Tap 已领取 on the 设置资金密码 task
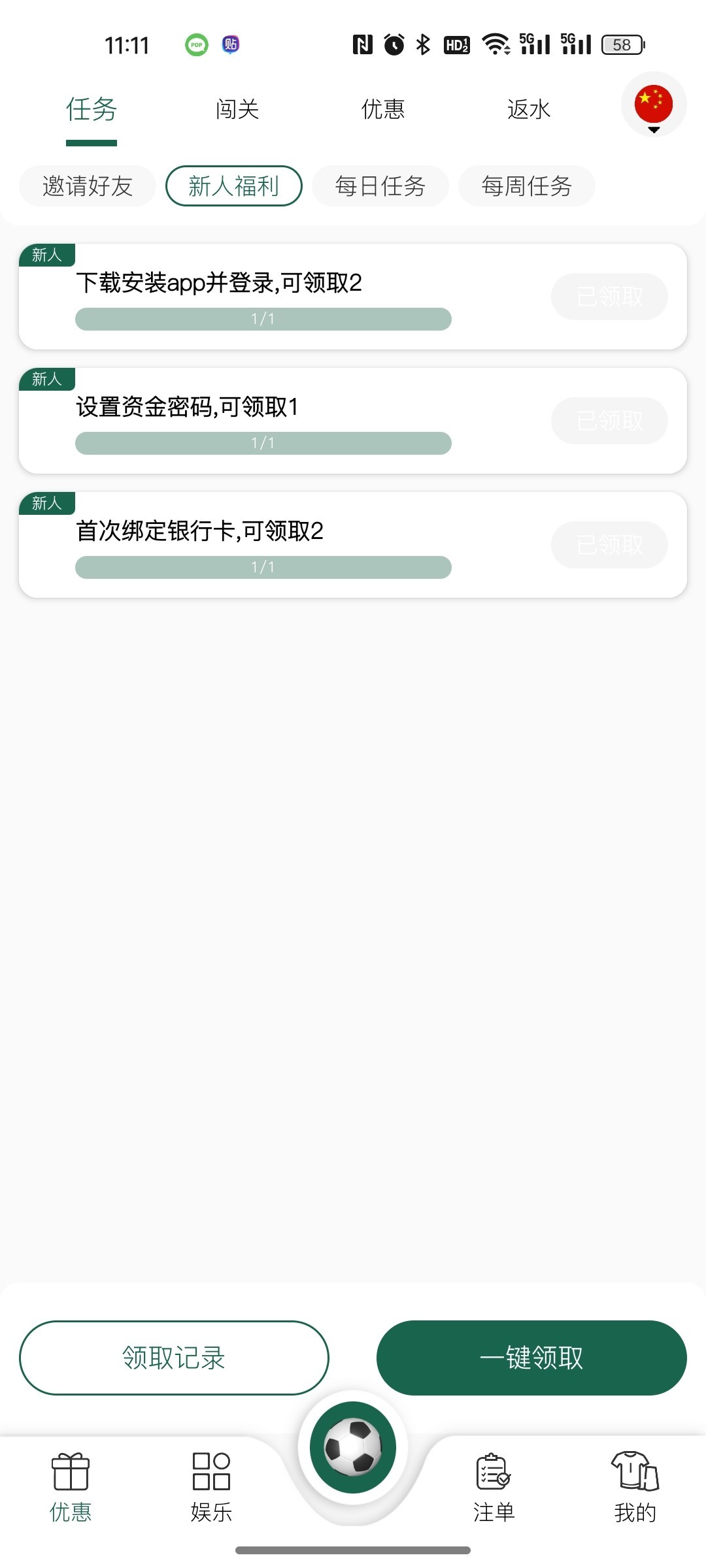706x1568 pixels. point(609,421)
